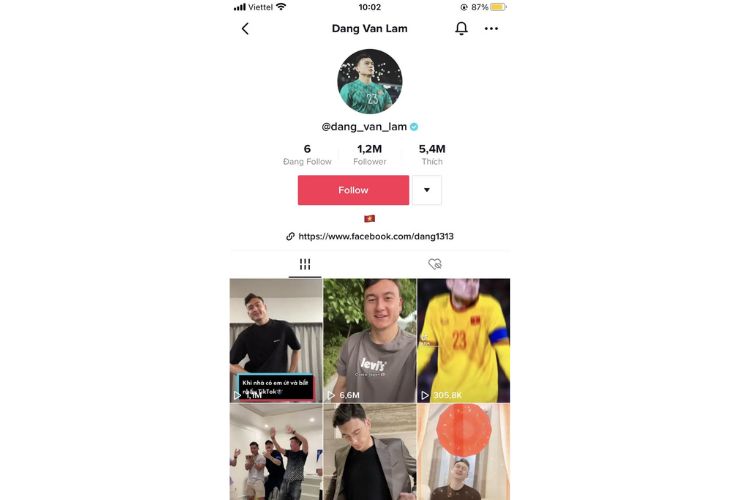Follow Dang Van Lam

tap(353, 190)
